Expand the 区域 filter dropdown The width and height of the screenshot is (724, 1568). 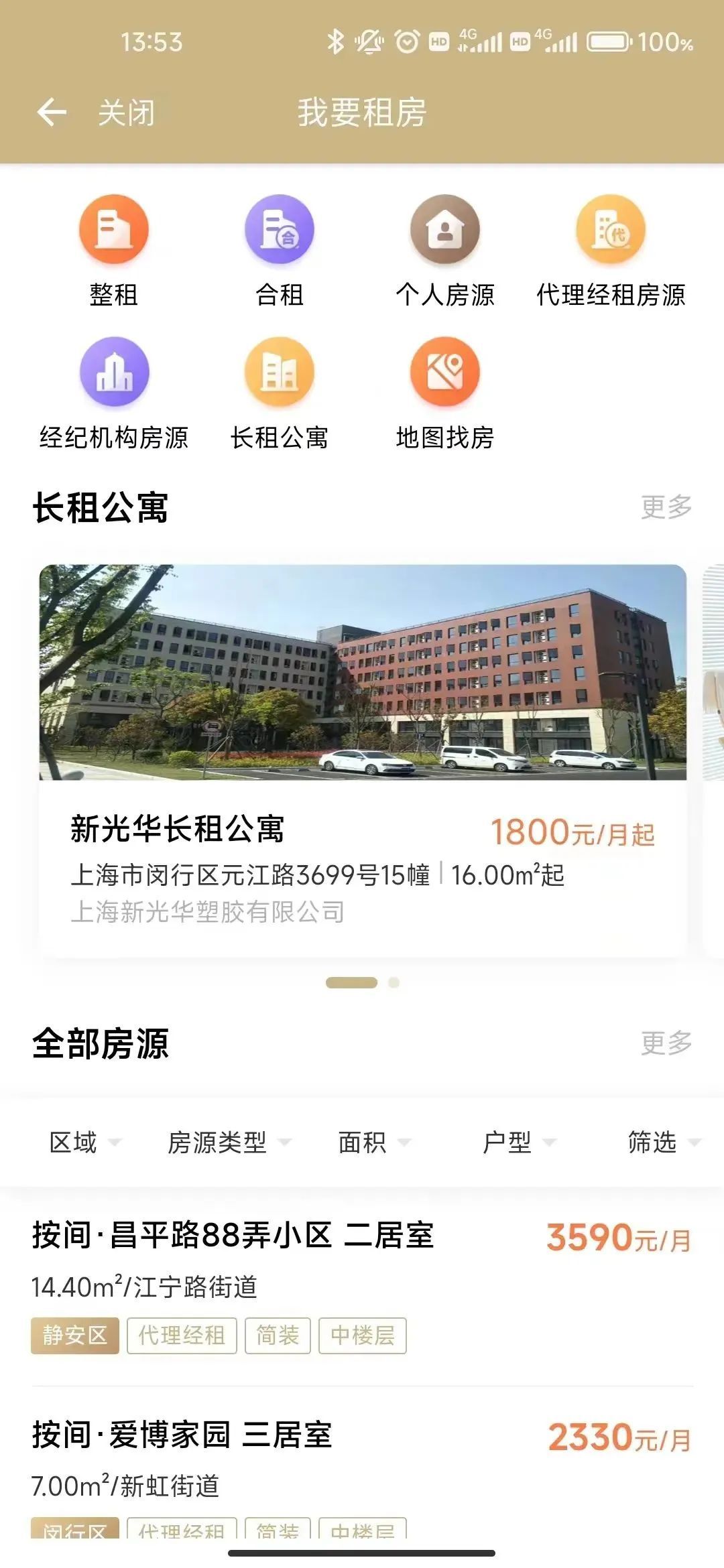(84, 1142)
